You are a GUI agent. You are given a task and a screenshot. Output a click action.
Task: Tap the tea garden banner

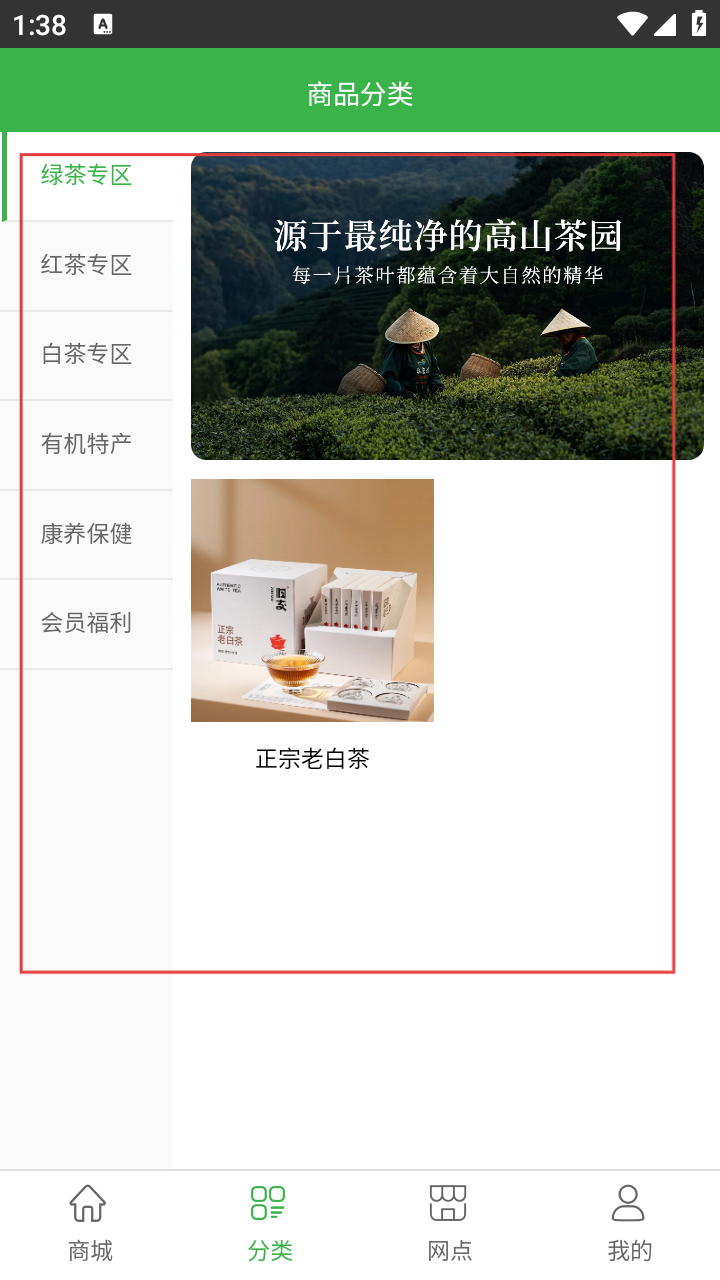click(447, 306)
